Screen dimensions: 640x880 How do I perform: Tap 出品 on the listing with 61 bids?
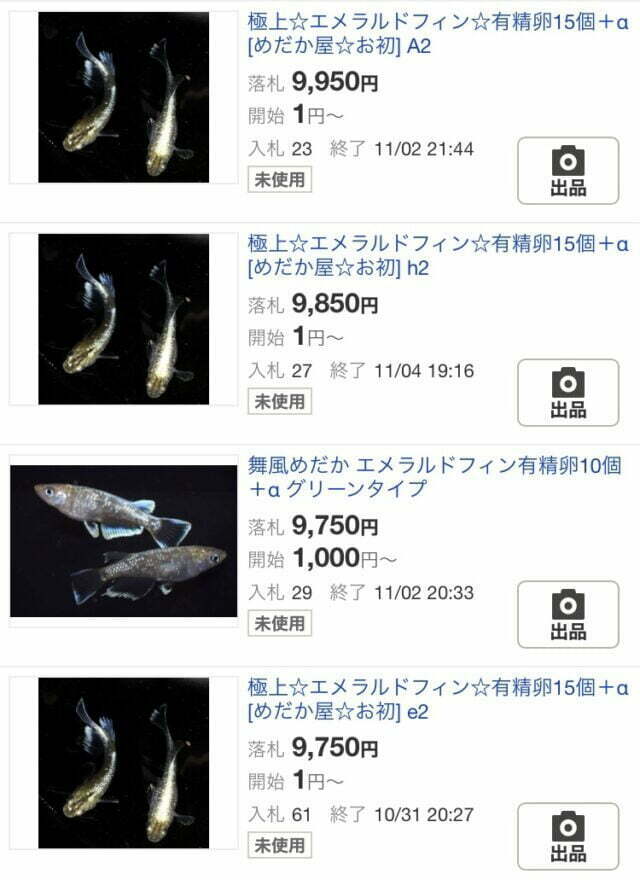tap(568, 836)
